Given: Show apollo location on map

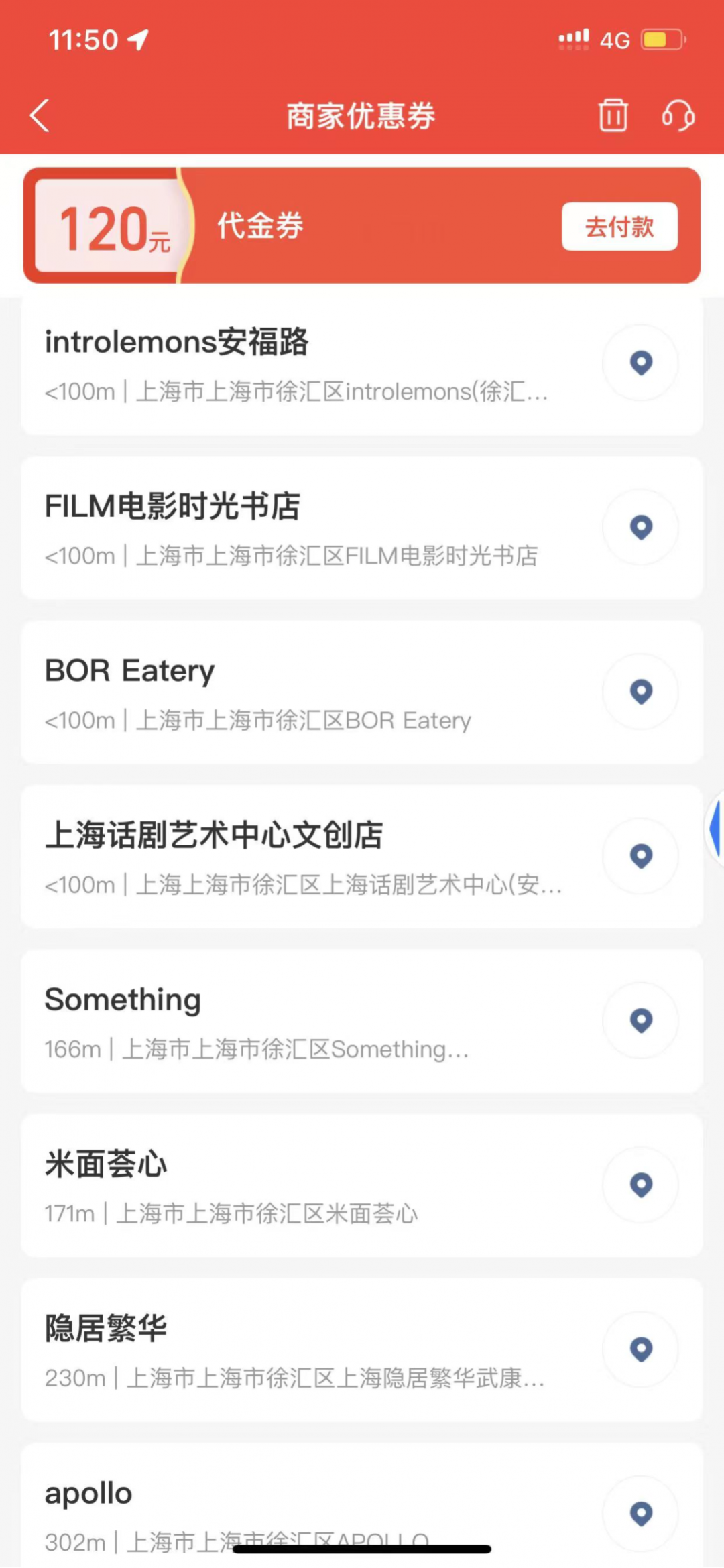Looking at the screenshot, I should pos(641,1513).
